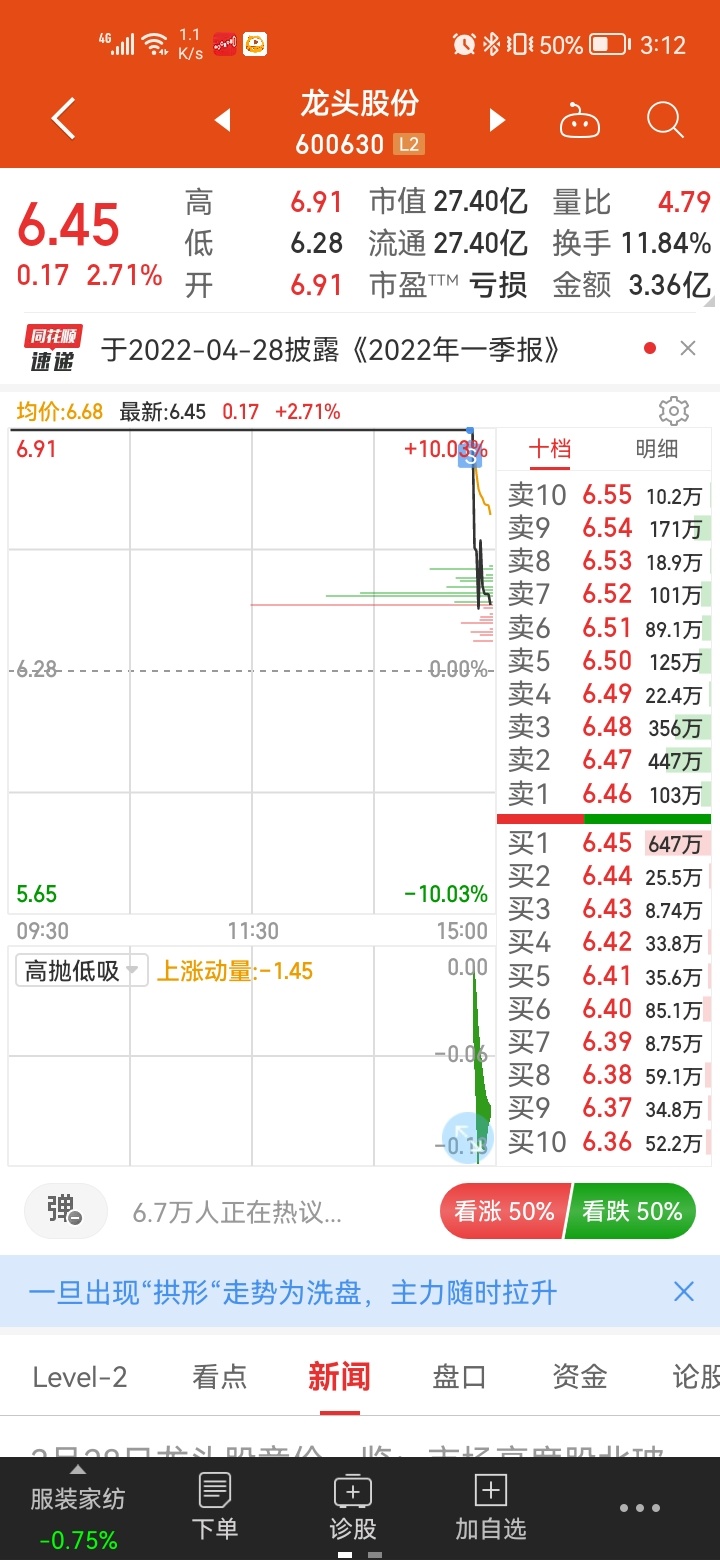Open 诊股 stock diagnosis
This screenshot has width=720, height=1560.
point(353,1508)
